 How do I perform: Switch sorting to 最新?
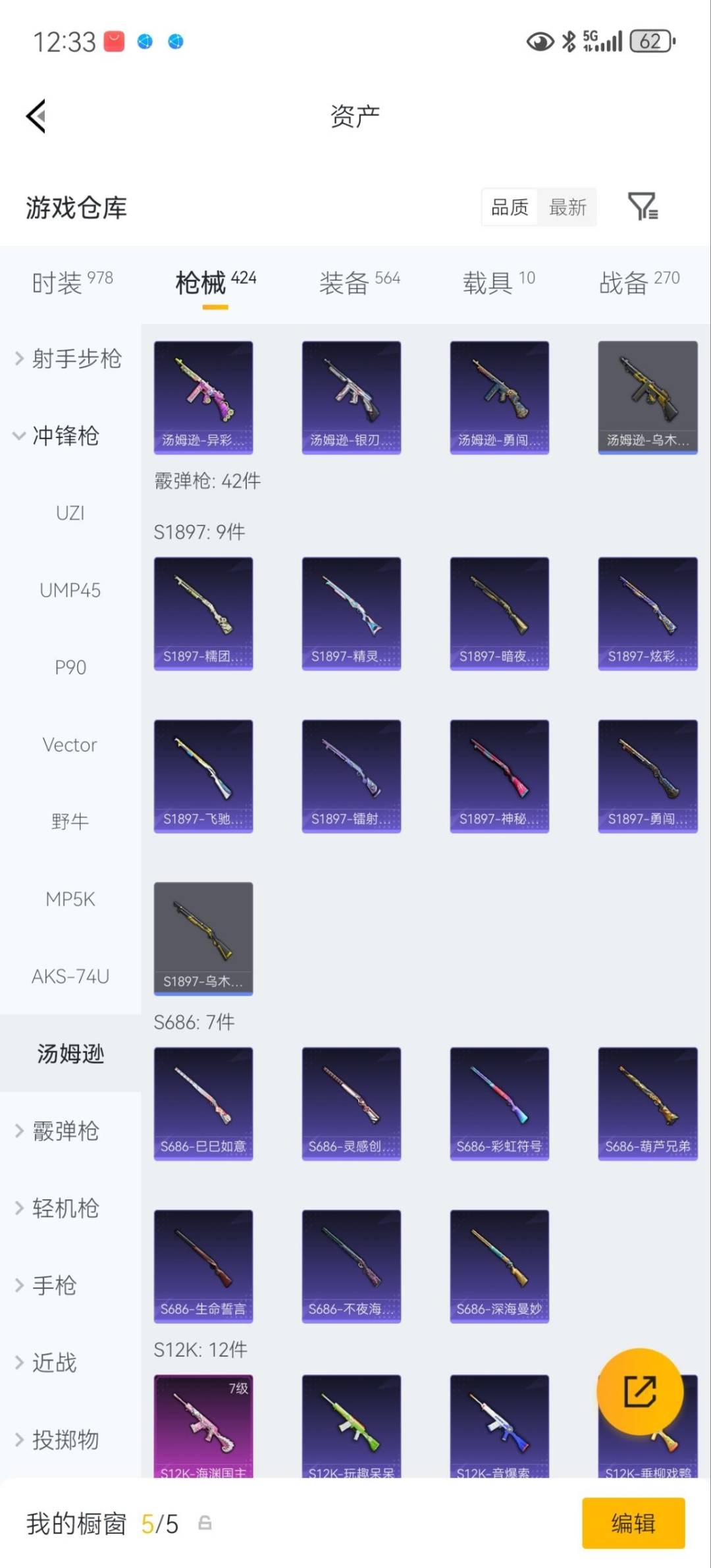[568, 207]
